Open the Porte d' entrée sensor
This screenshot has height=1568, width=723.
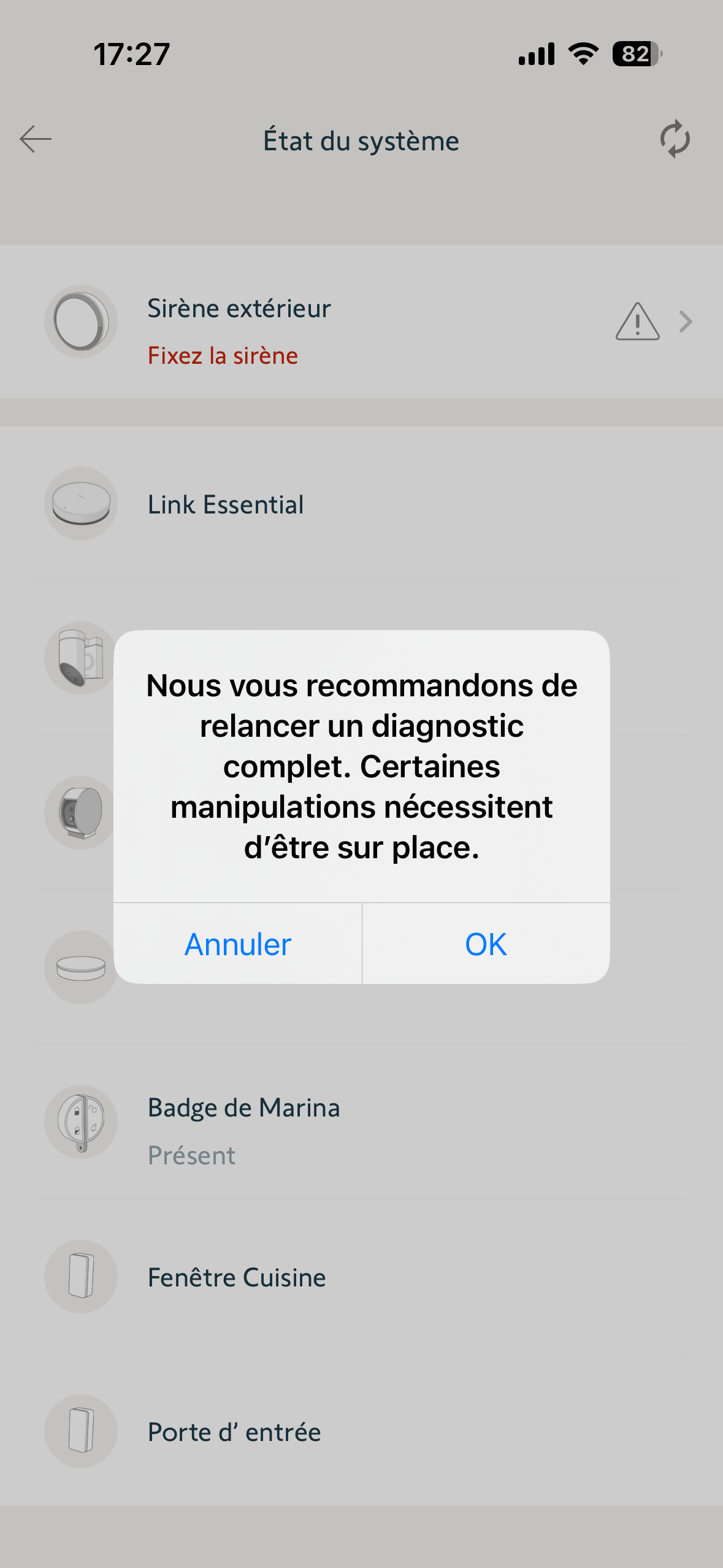pyautogui.click(x=361, y=1432)
